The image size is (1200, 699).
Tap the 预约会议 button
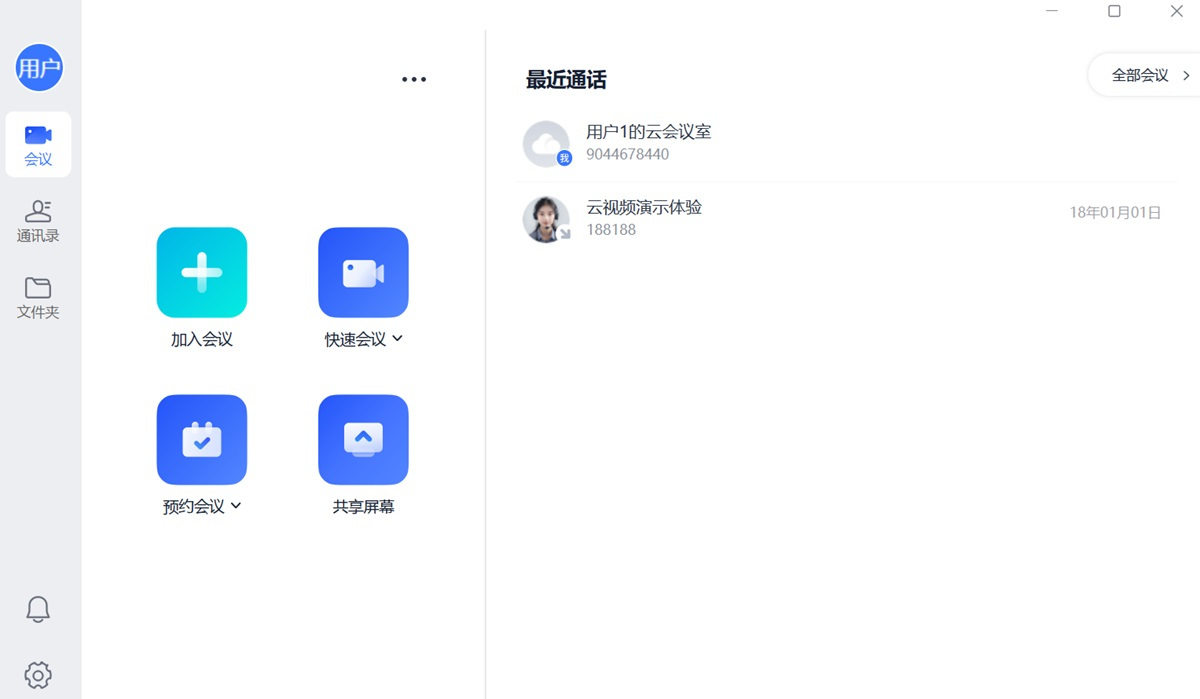click(202, 440)
